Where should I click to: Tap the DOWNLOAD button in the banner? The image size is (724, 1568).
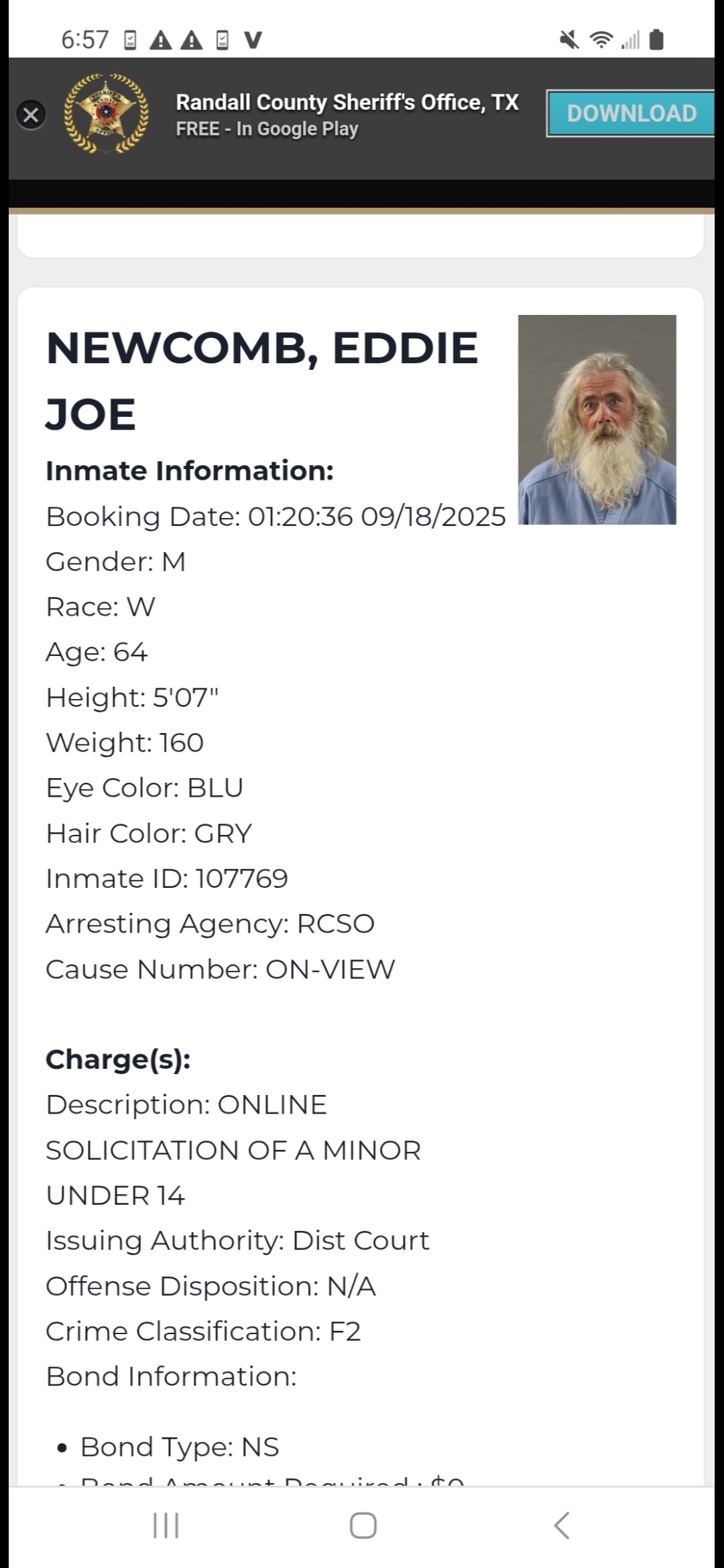(631, 114)
